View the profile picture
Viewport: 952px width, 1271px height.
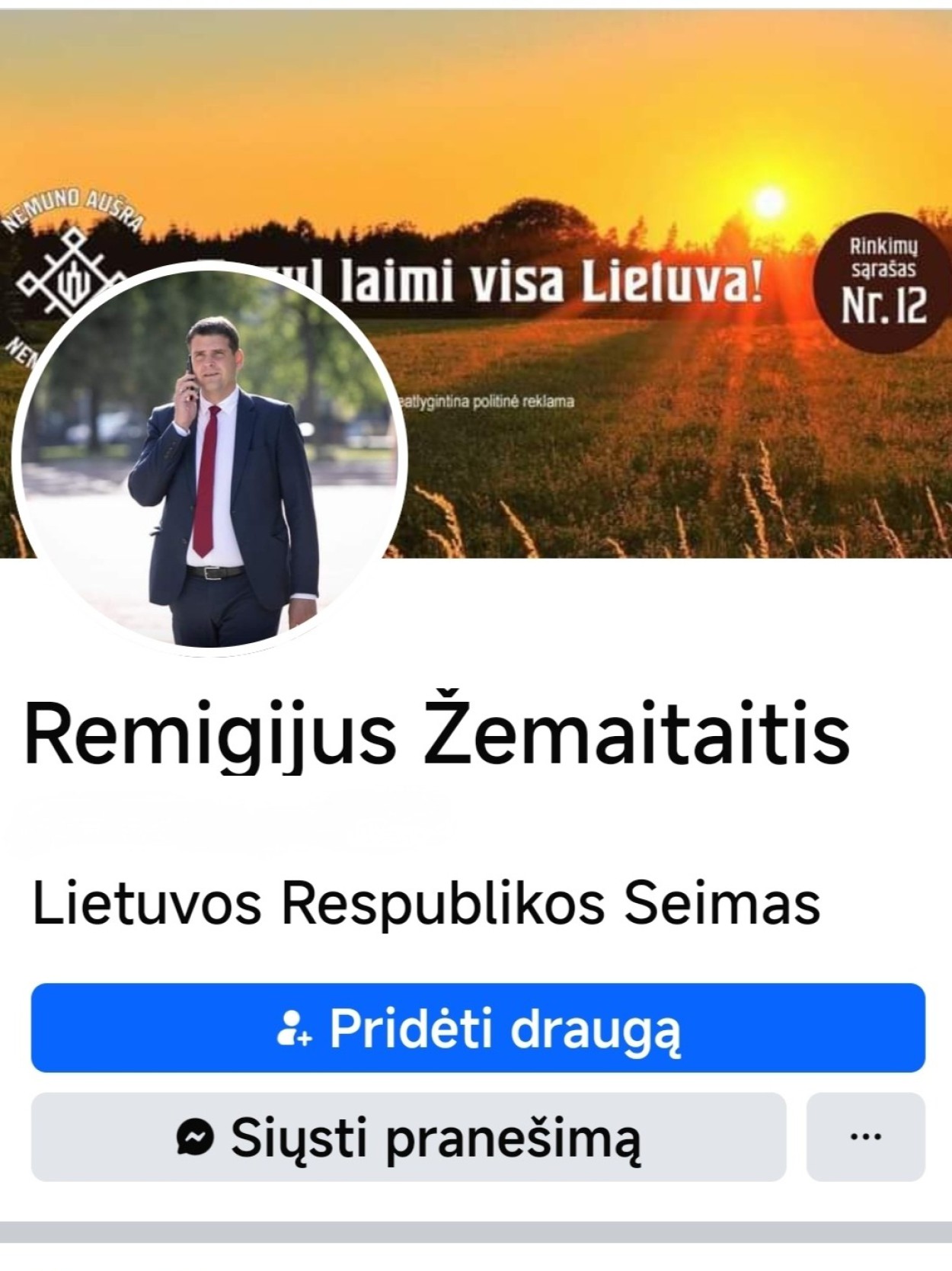(x=209, y=457)
